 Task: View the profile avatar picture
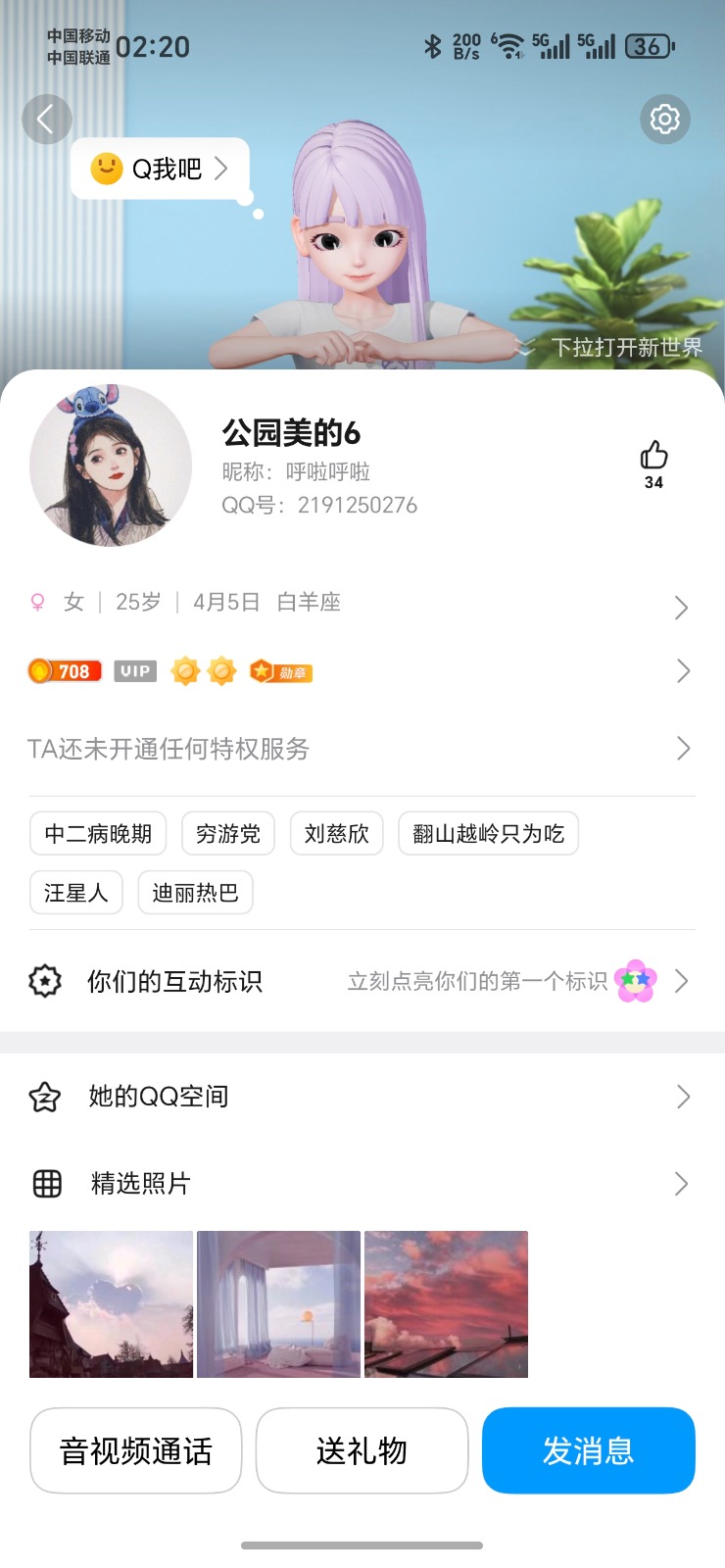pos(111,465)
